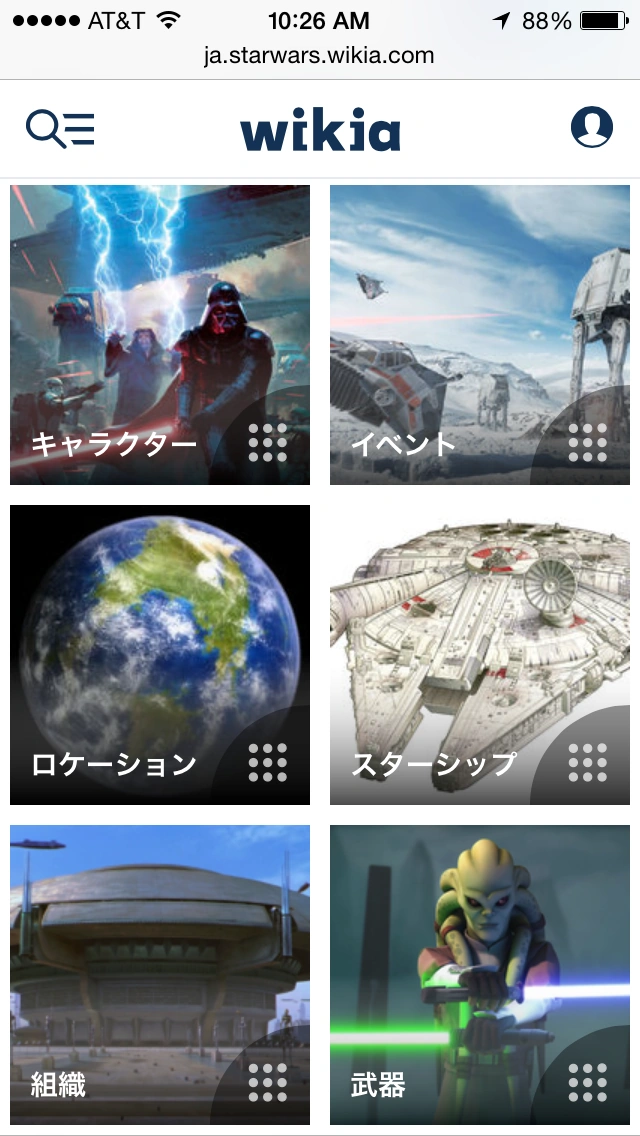Tap the ja.starwars.wikia.com address bar
Screen dimensions: 640x1136
tap(320, 55)
